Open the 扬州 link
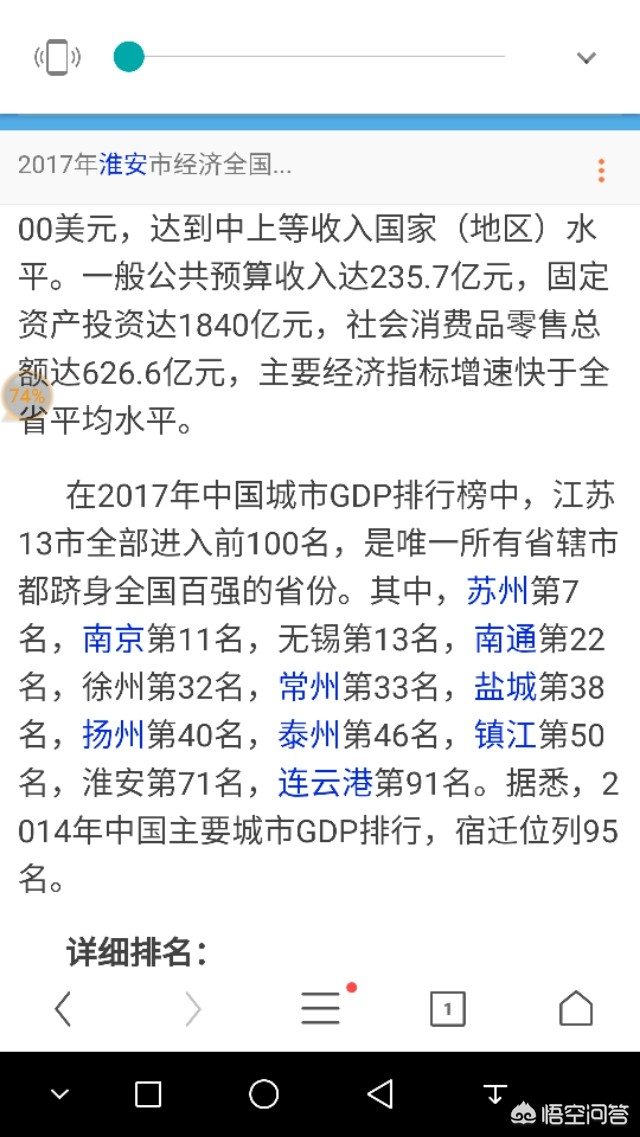 pyautogui.click(x=115, y=736)
